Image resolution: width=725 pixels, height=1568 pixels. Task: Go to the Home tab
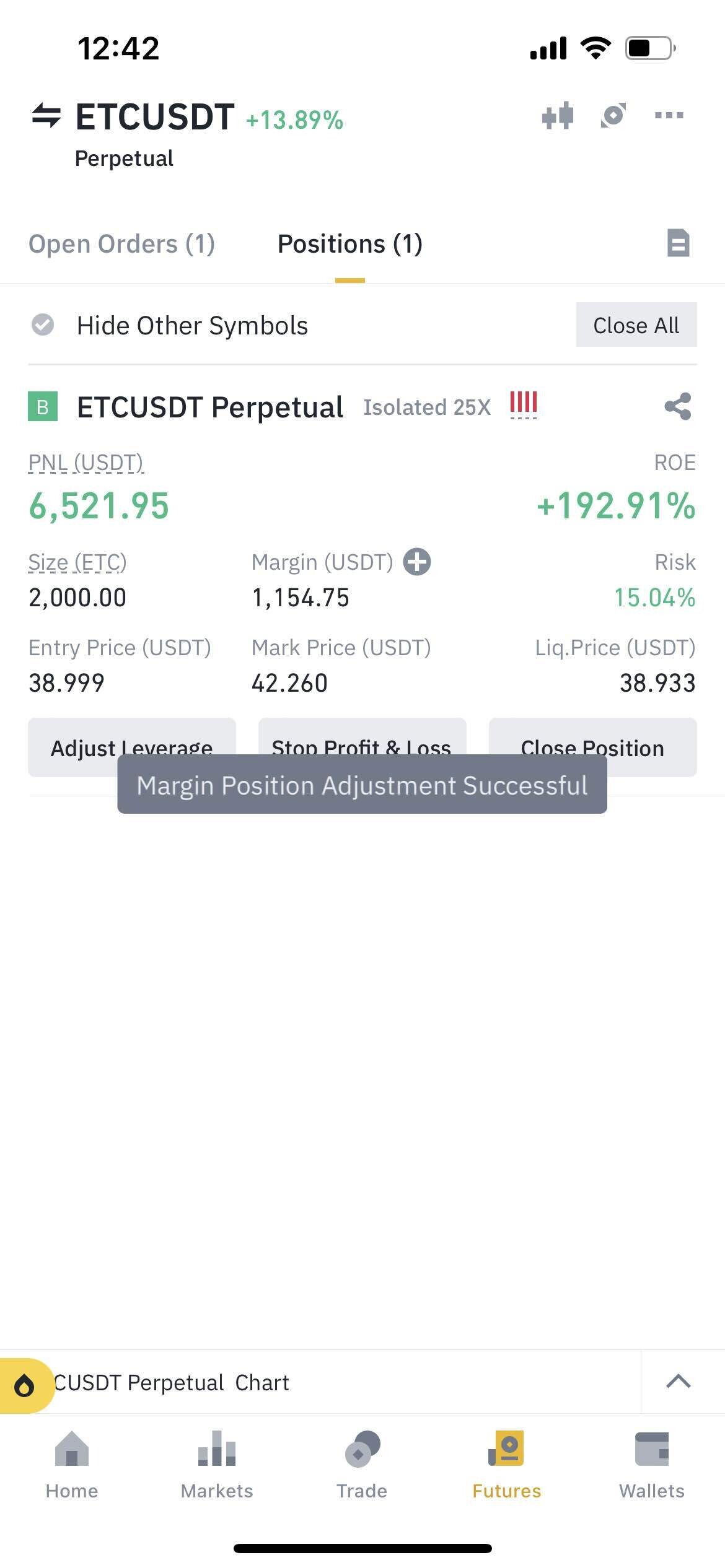[x=72, y=1464]
